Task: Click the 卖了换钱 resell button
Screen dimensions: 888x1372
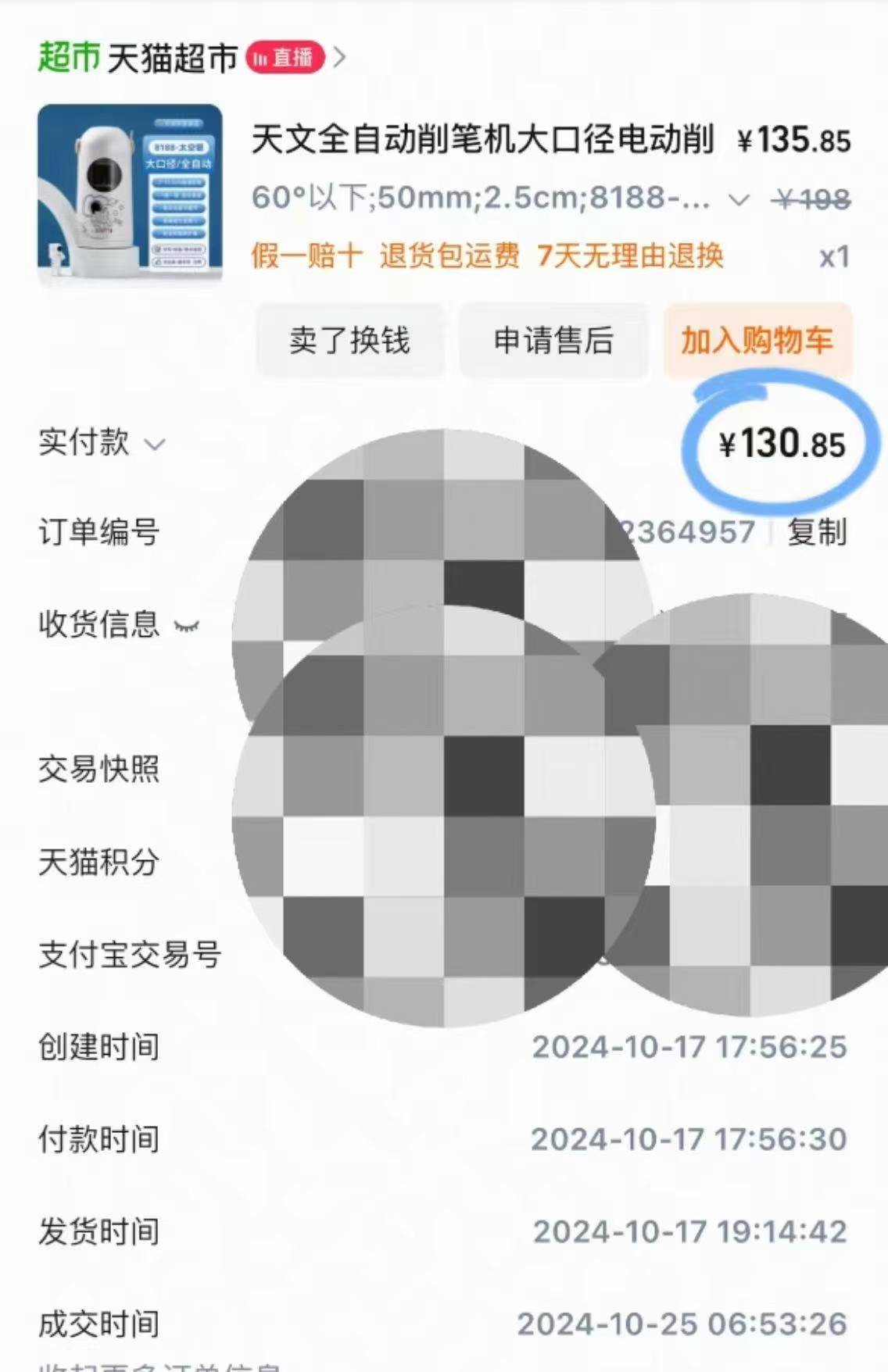Action: pos(349,340)
